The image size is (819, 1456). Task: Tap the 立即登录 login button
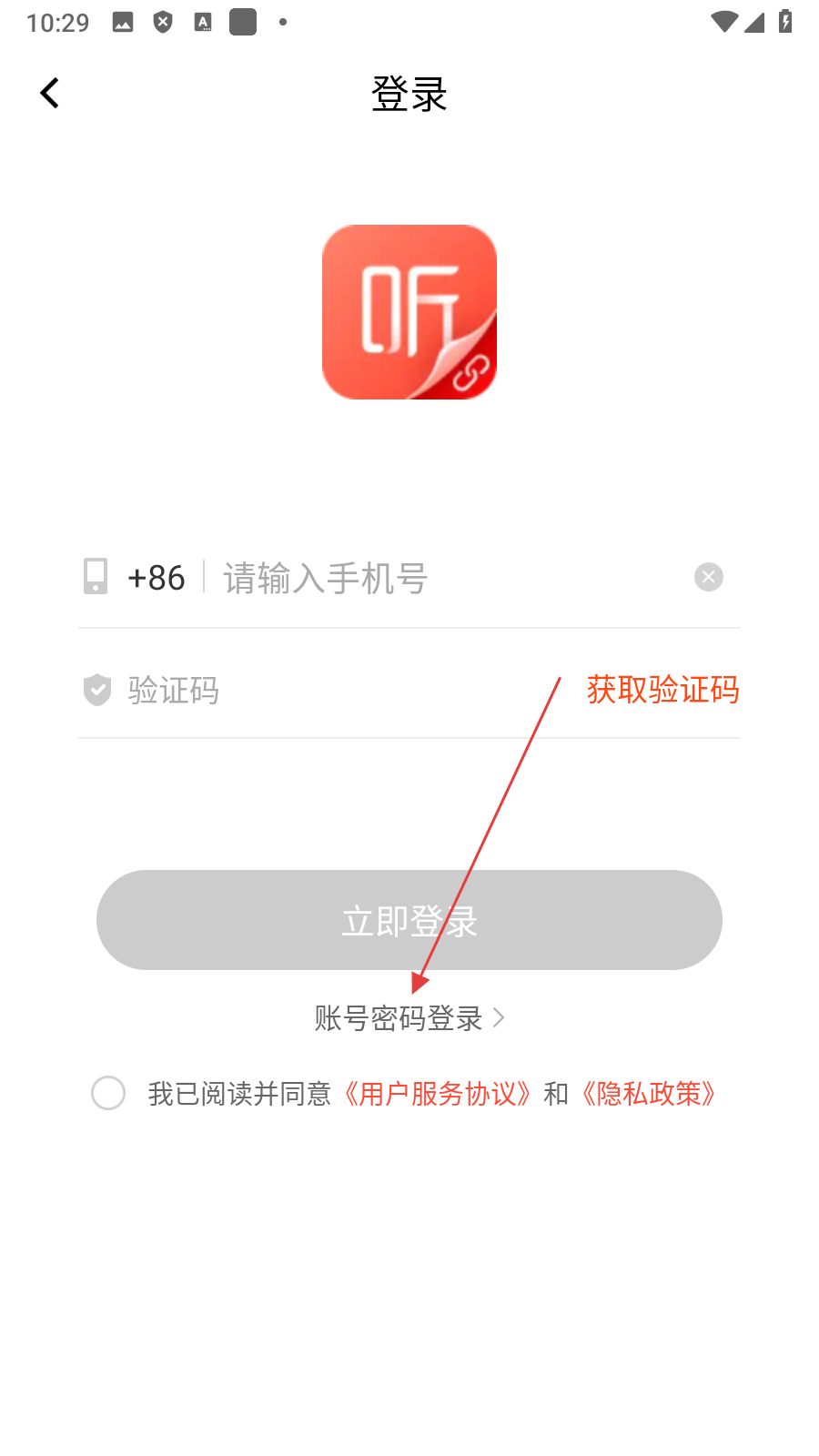(409, 920)
